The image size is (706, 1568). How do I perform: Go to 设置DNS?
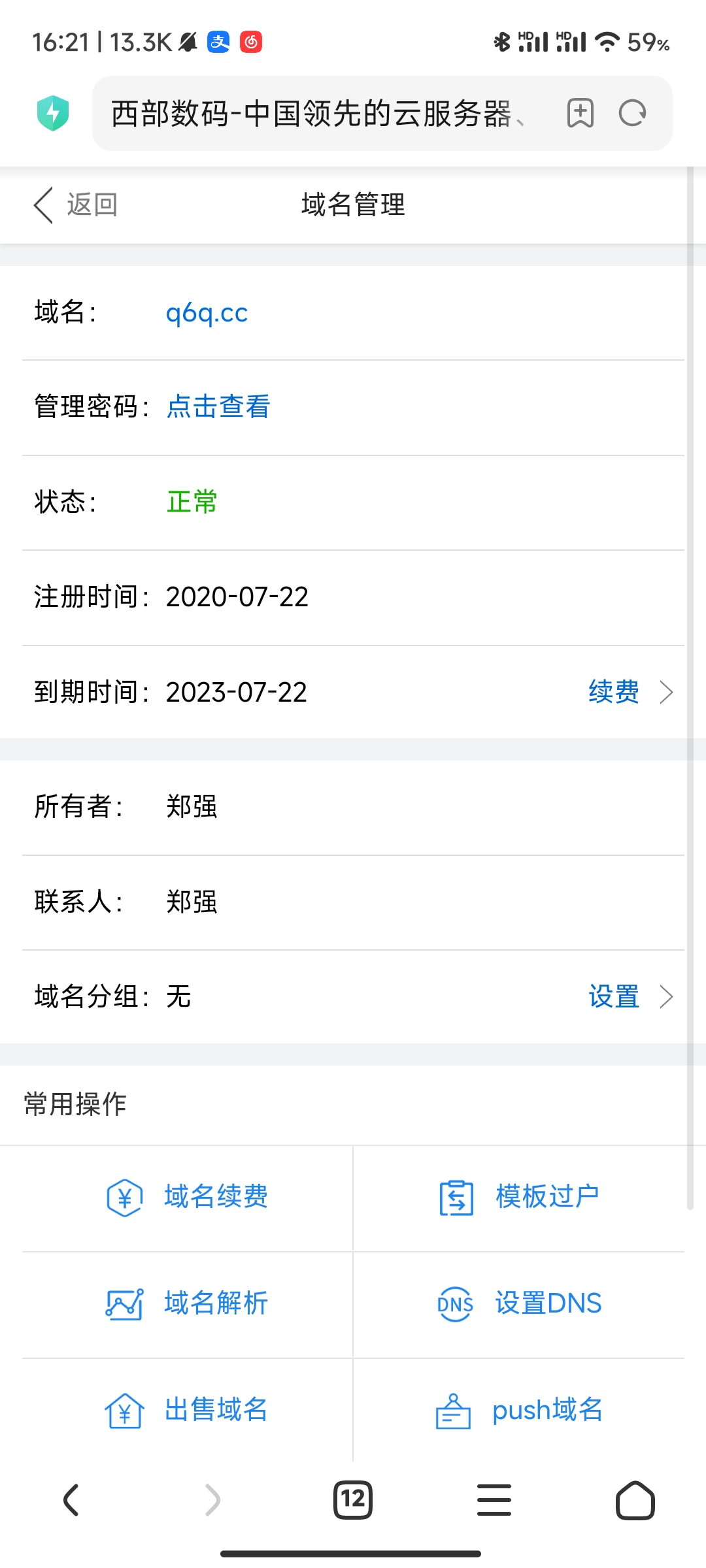[x=519, y=1304]
